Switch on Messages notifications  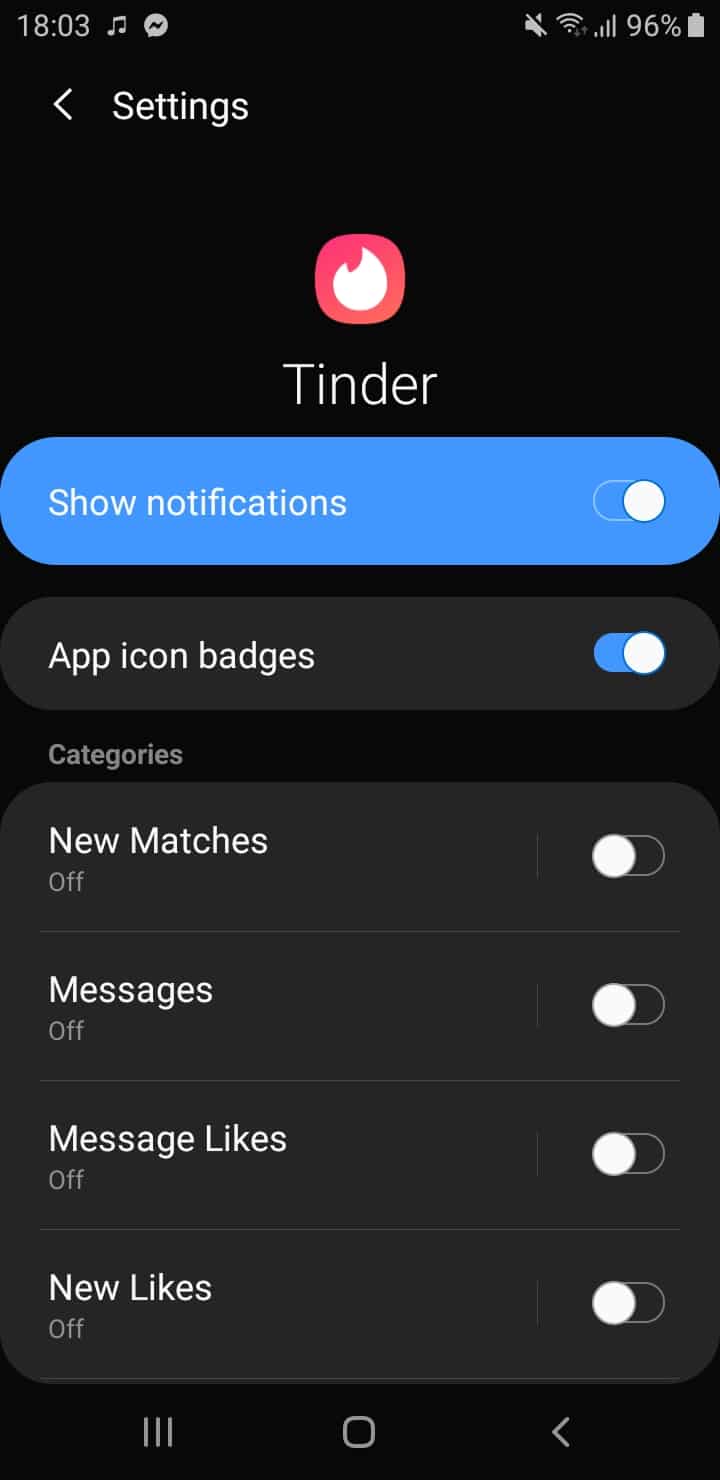629,1005
